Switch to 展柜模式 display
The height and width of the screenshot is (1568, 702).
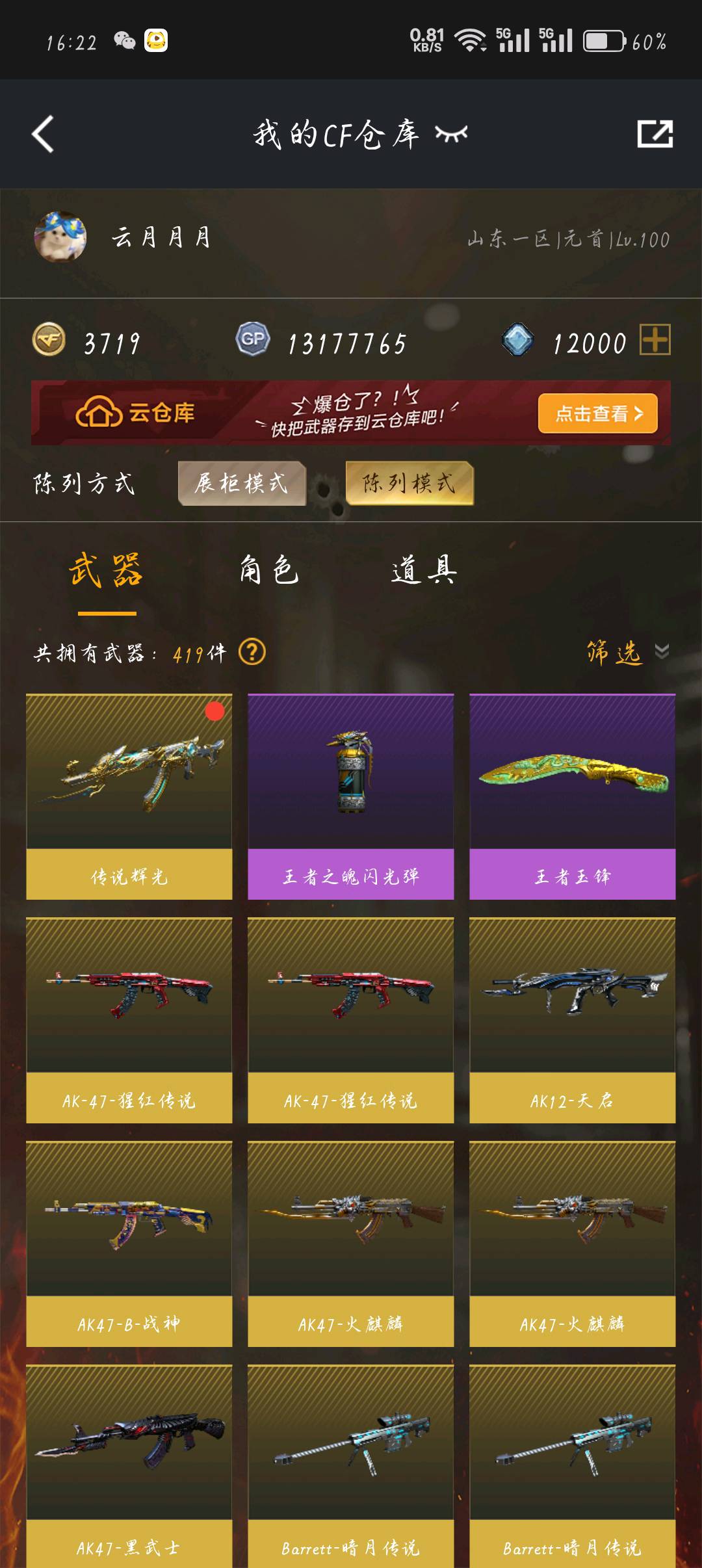[x=242, y=483]
